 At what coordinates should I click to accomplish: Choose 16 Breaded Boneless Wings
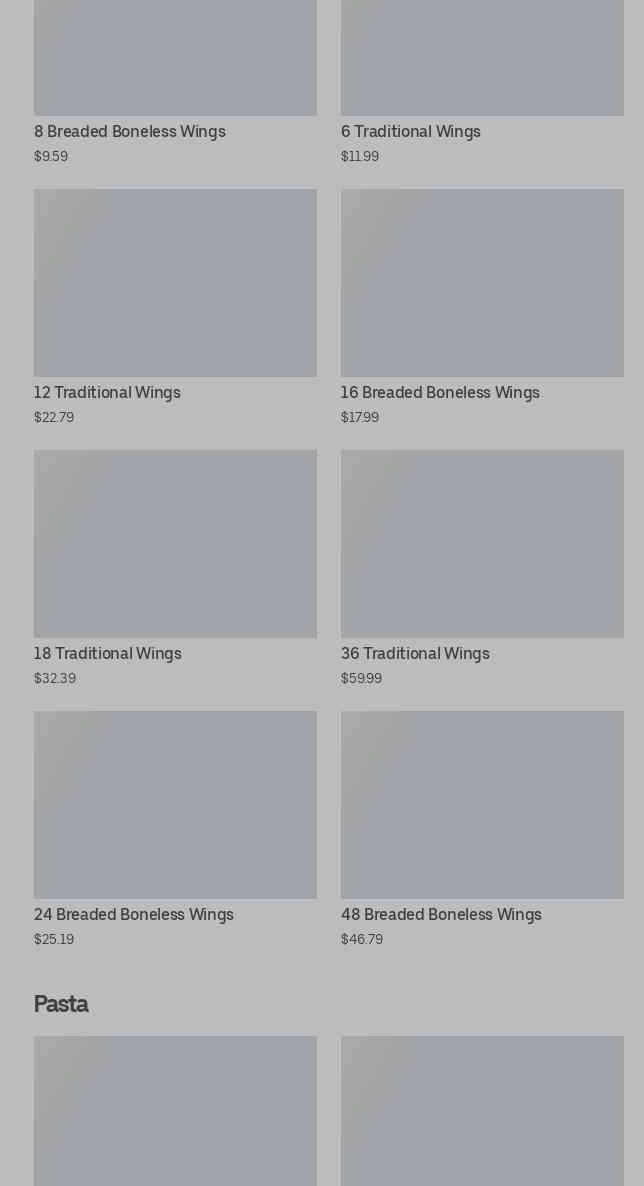pyautogui.click(x=481, y=283)
